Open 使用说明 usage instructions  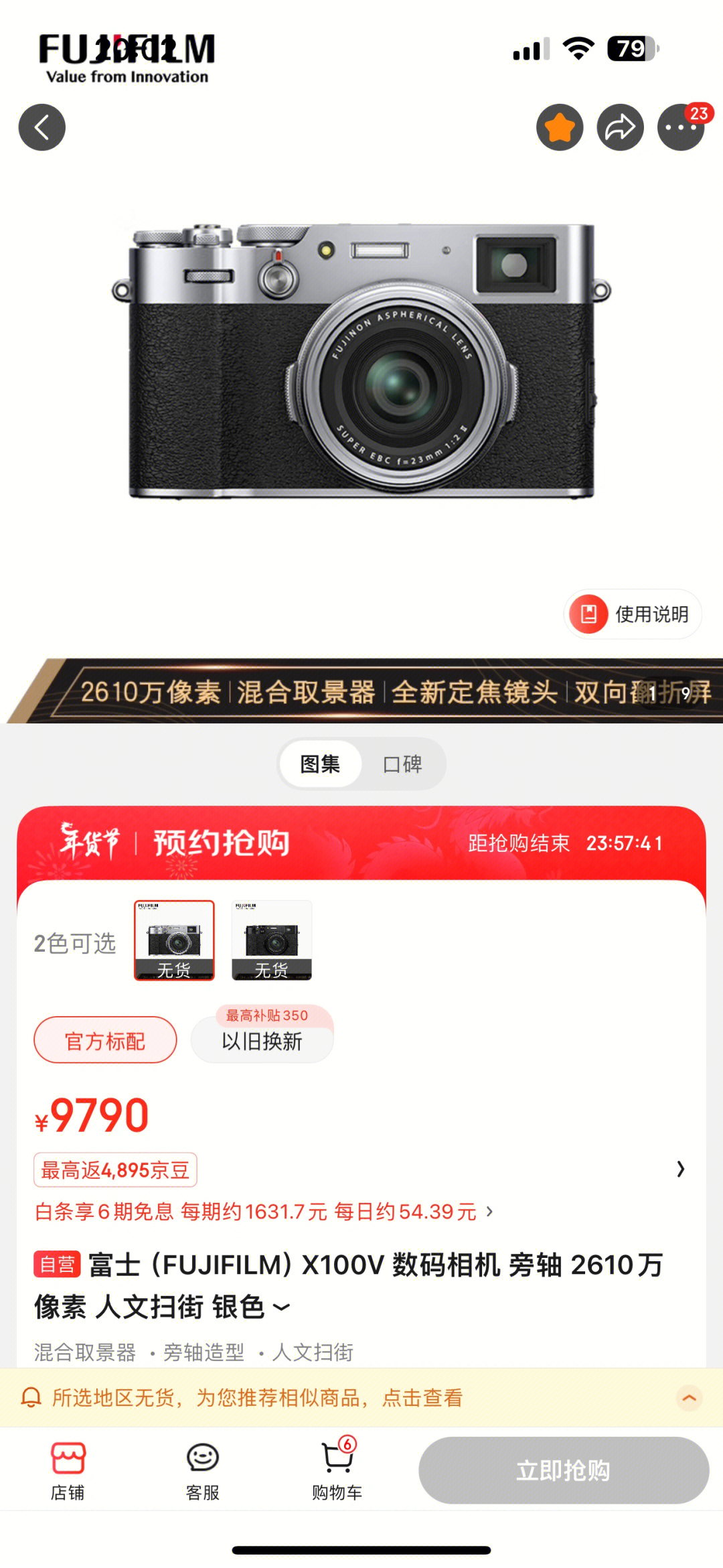coord(633,614)
